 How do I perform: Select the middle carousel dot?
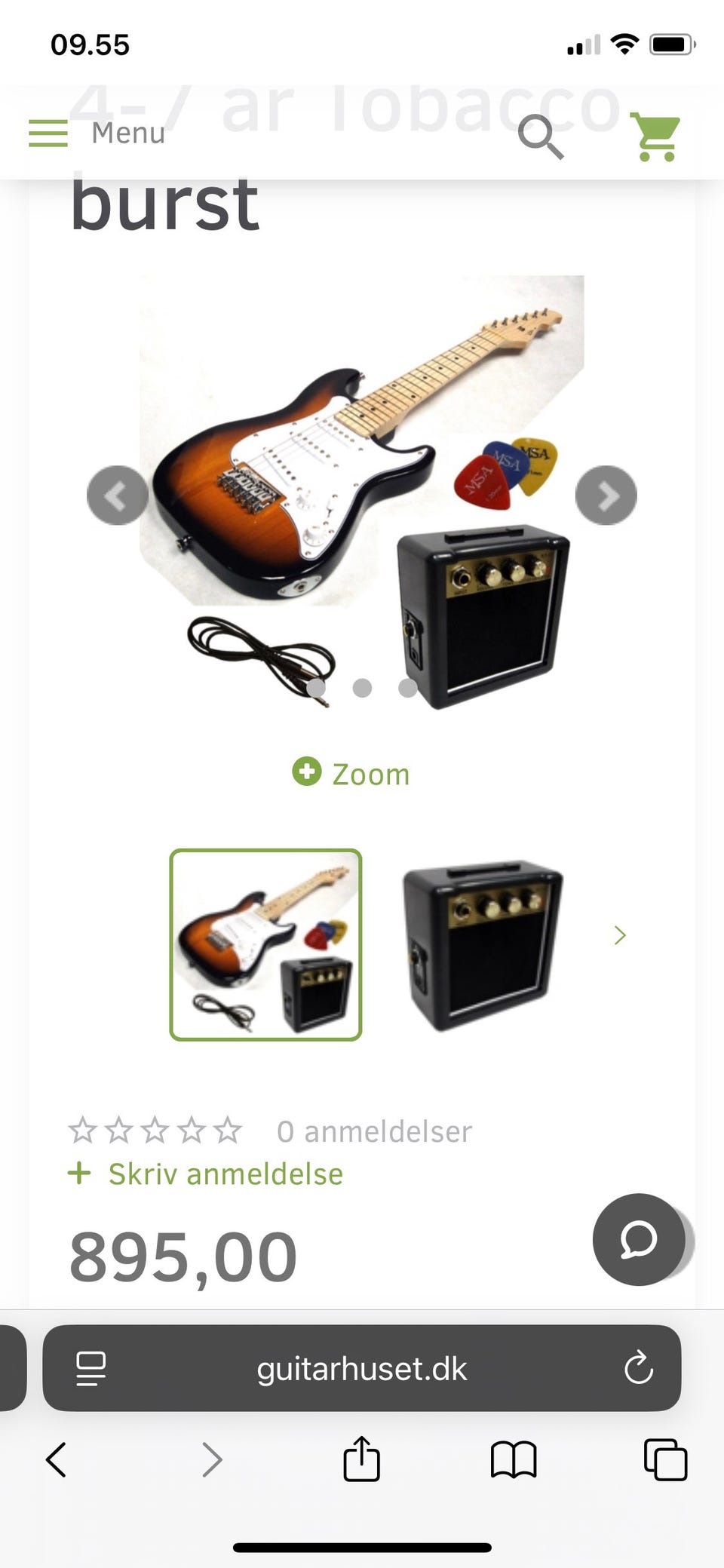pyautogui.click(x=362, y=688)
